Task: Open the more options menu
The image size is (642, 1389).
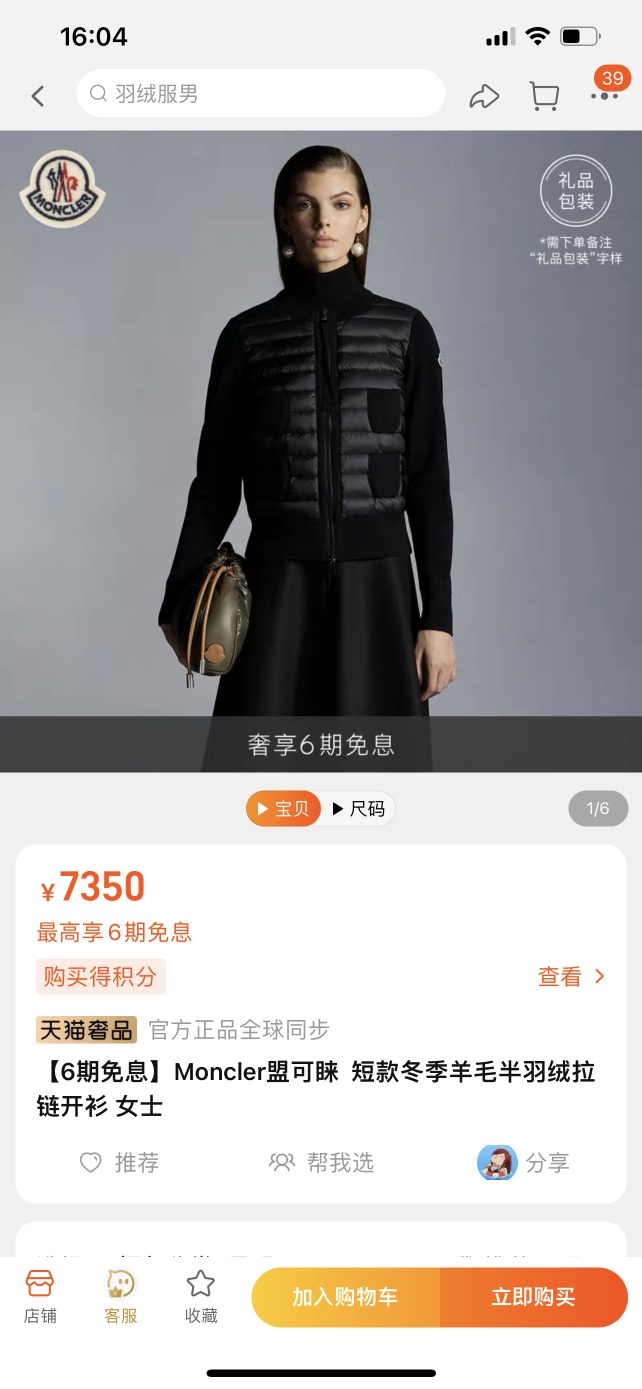Action: click(x=604, y=96)
